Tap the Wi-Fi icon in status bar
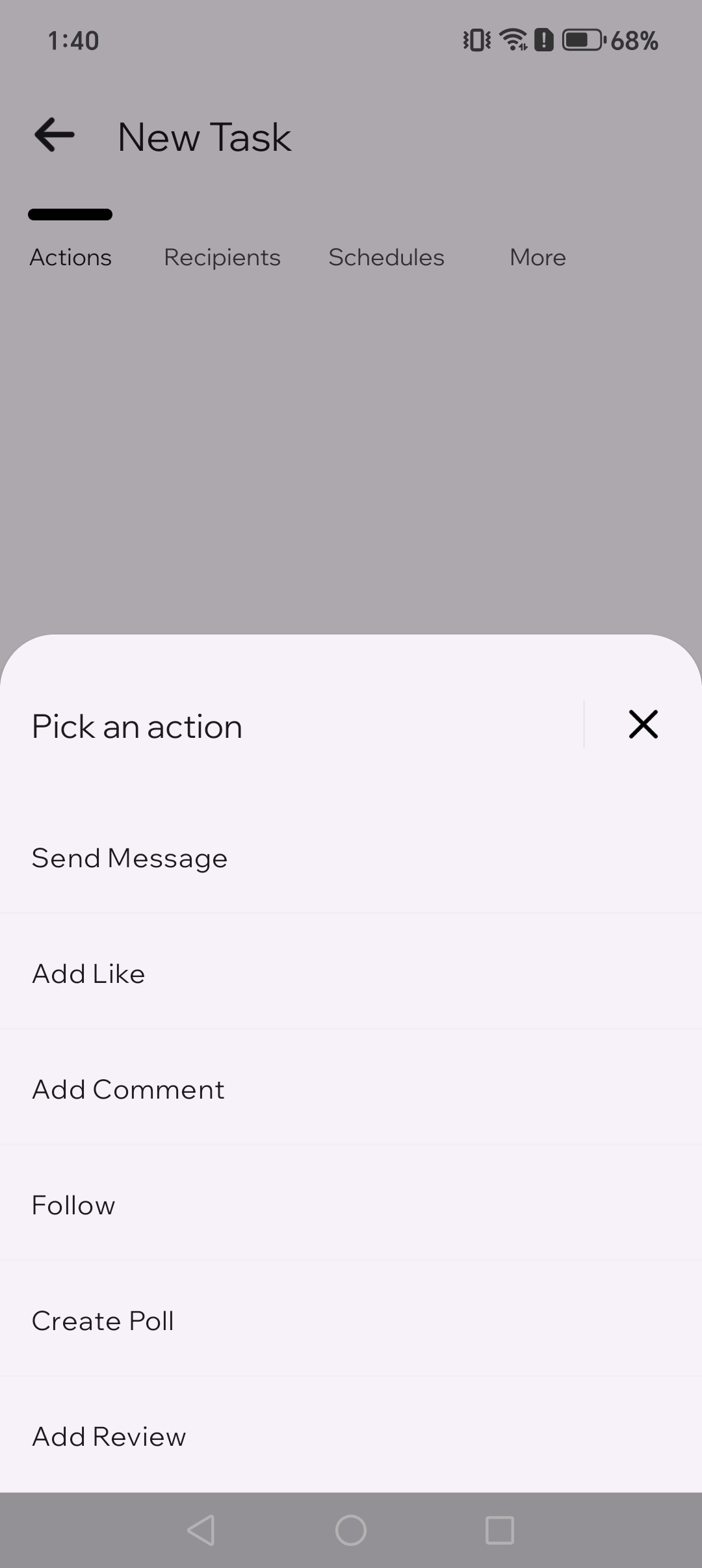The height and width of the screenshot is (1568, 702). click(513, 40)
